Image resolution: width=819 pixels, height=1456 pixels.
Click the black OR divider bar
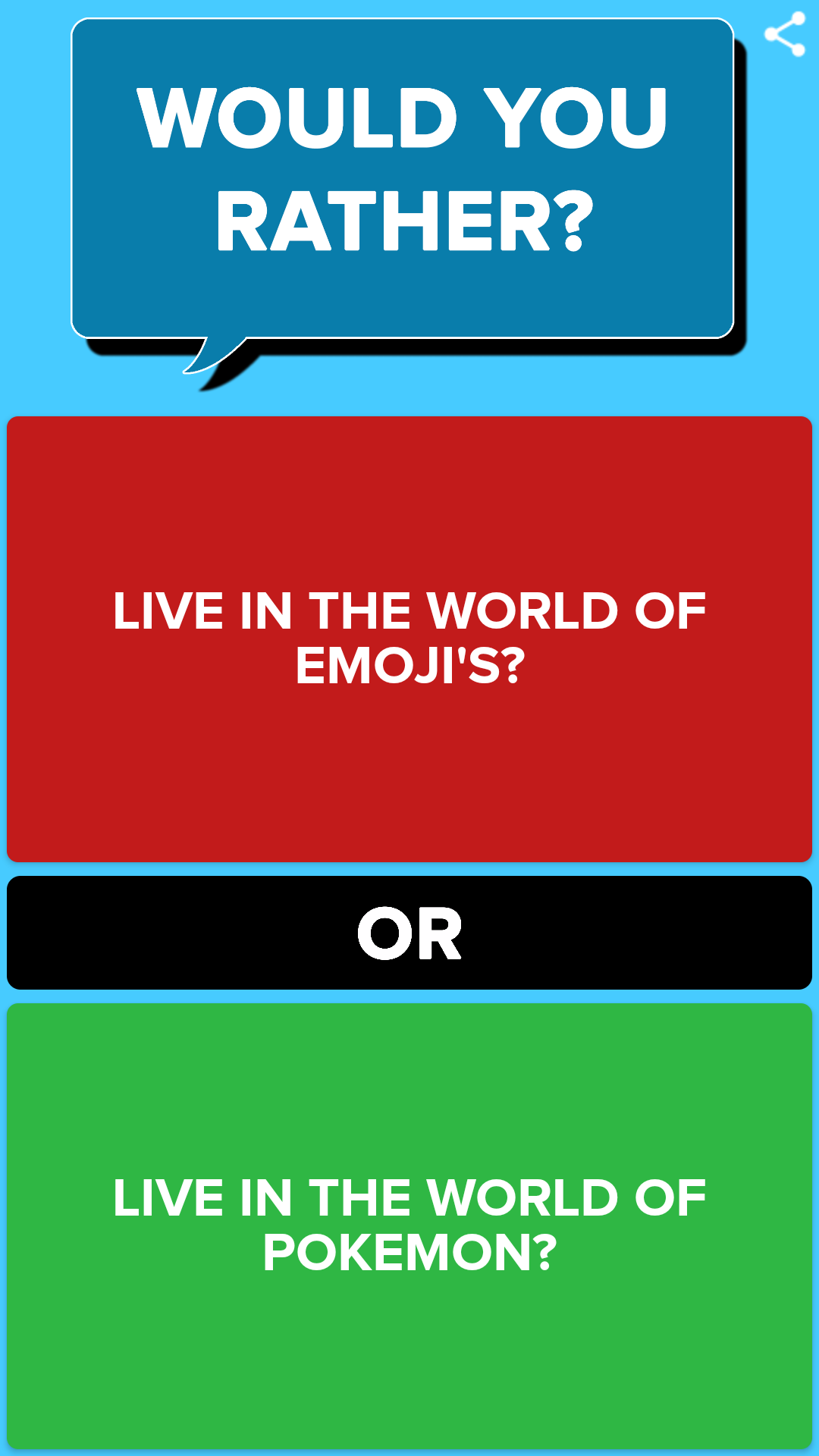(409, 931)
